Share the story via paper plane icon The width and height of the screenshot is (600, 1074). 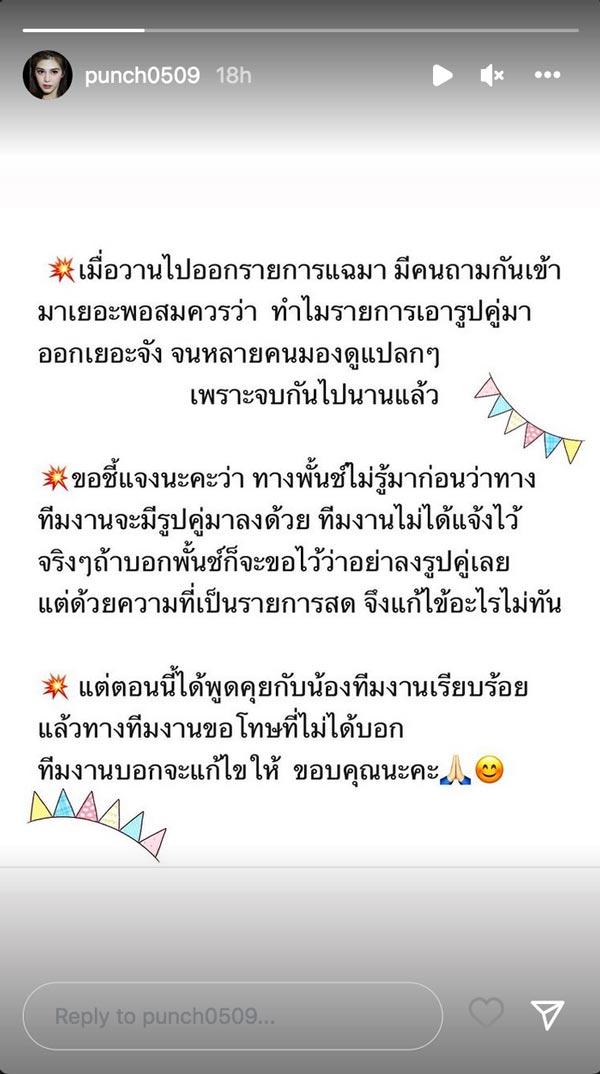[547, 1014]
